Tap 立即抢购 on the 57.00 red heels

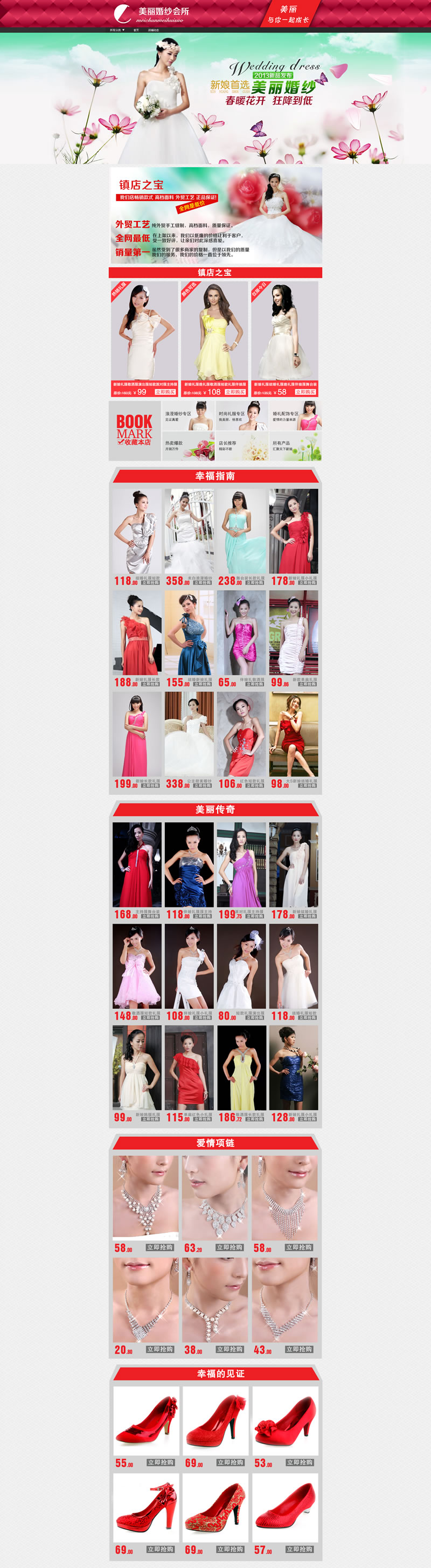coord(300,1549)
